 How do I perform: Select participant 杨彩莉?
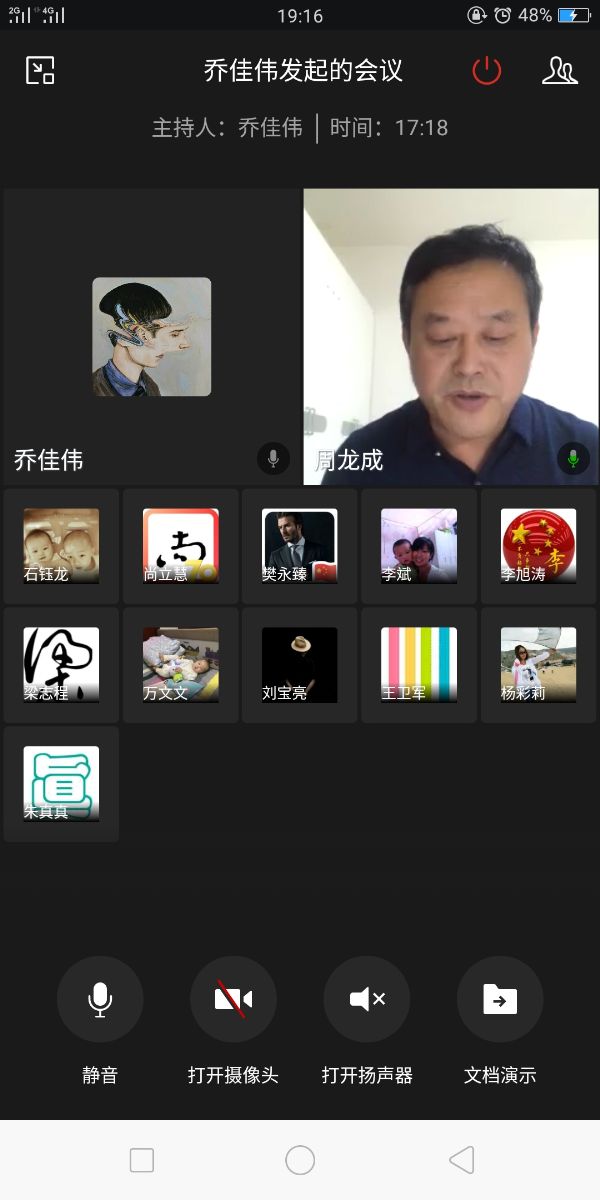(539, 665)
